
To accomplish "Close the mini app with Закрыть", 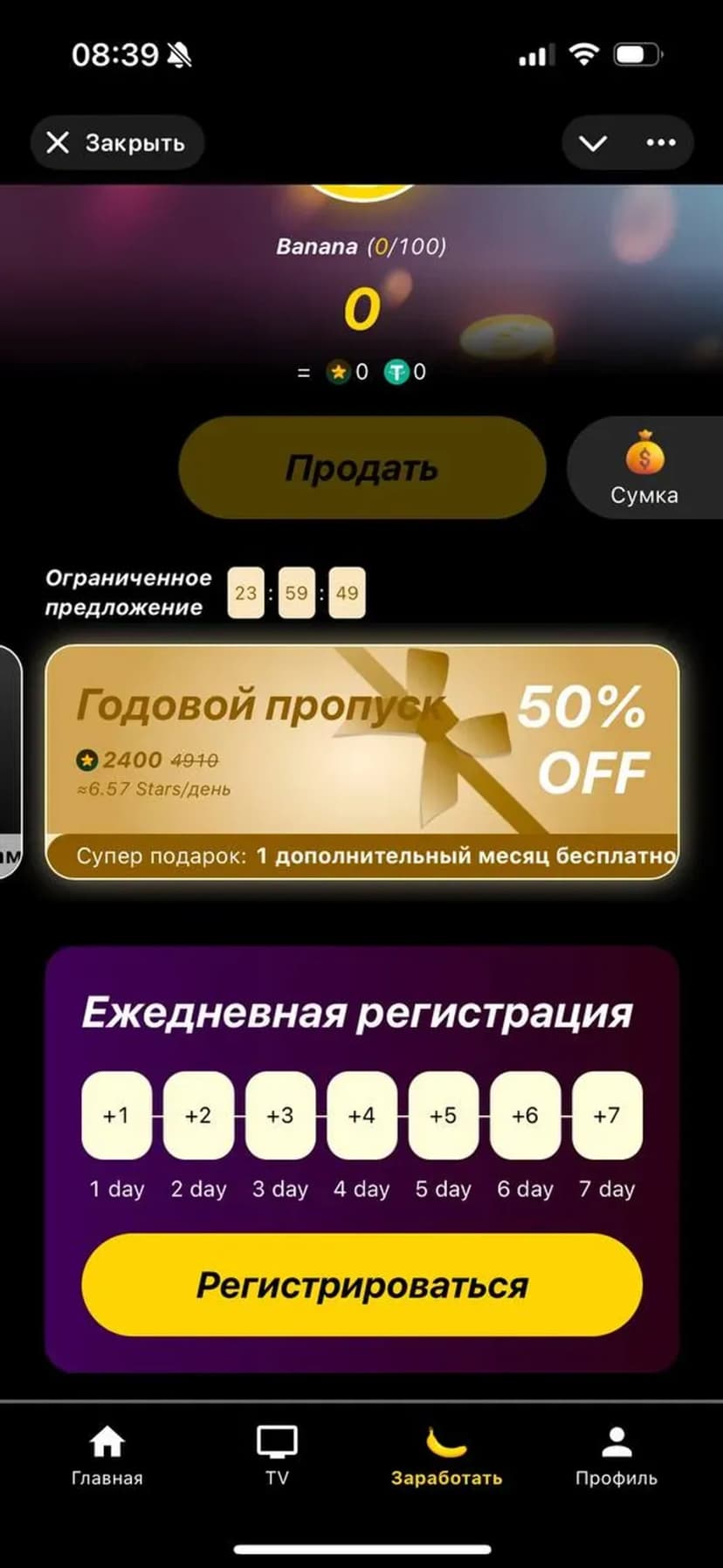I will pyautogui.click(x=117, y=142).
